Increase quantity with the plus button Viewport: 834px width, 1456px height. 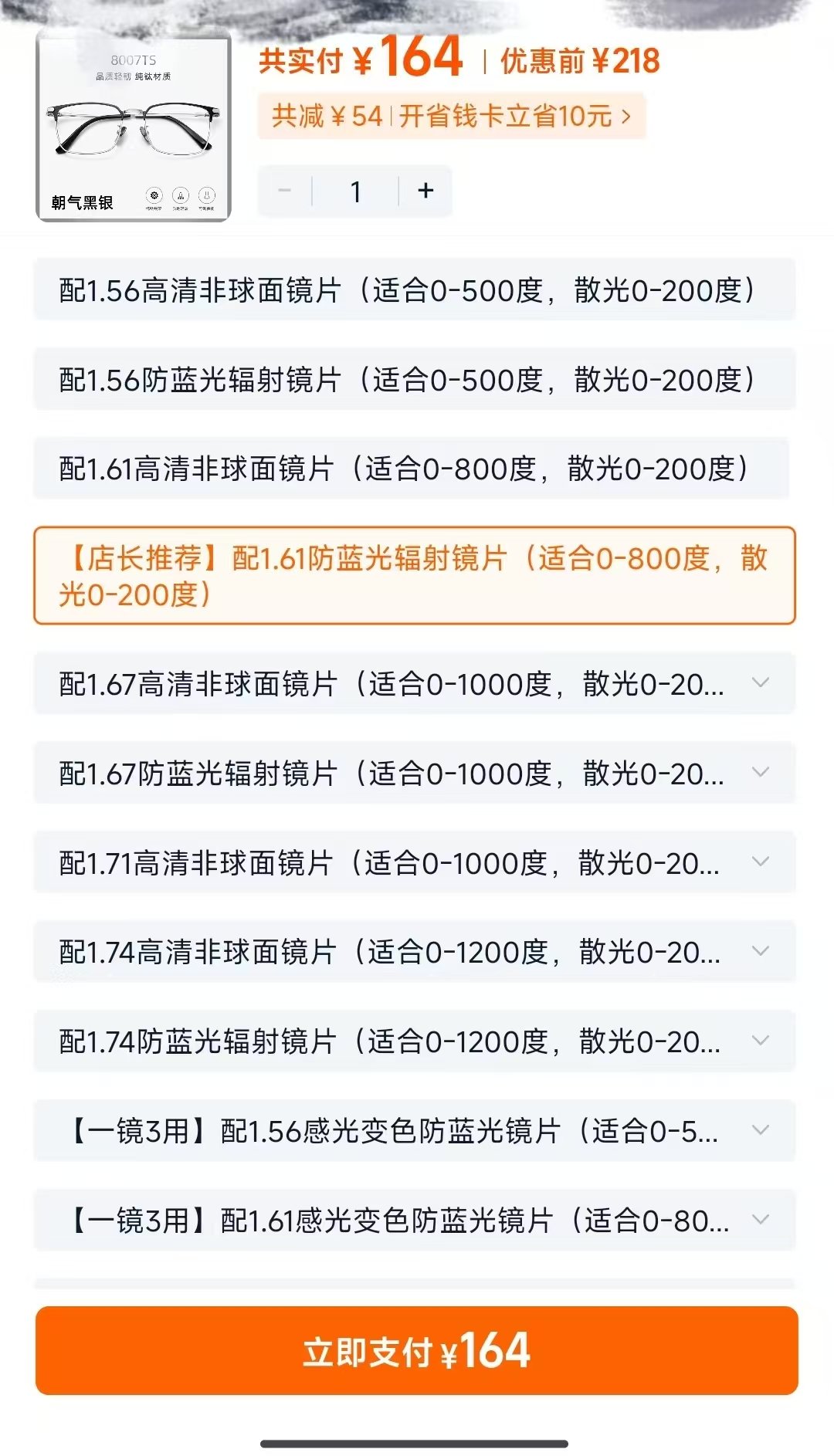(x=425, y=191)
